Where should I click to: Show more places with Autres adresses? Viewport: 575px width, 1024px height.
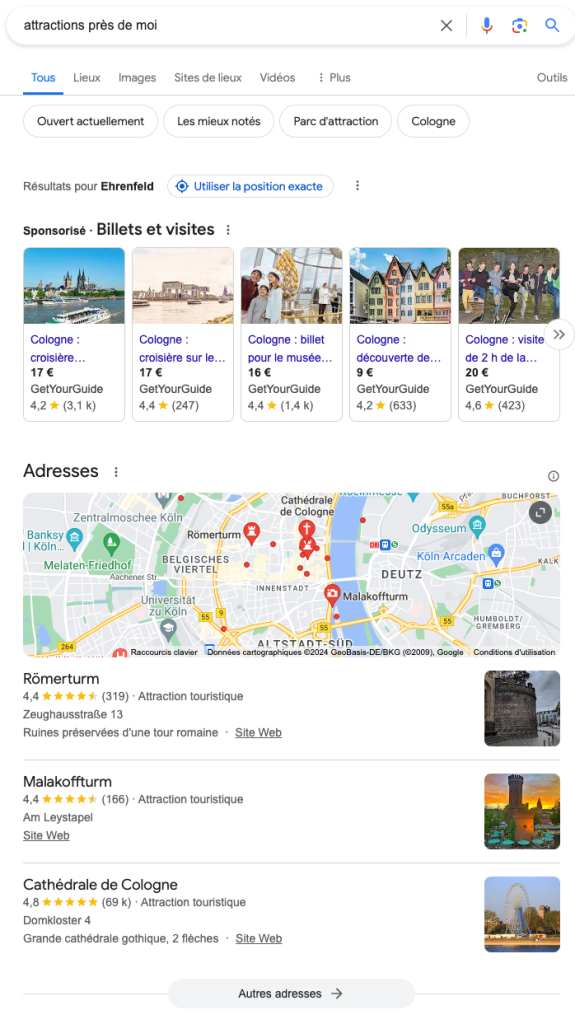click(291, 993)
